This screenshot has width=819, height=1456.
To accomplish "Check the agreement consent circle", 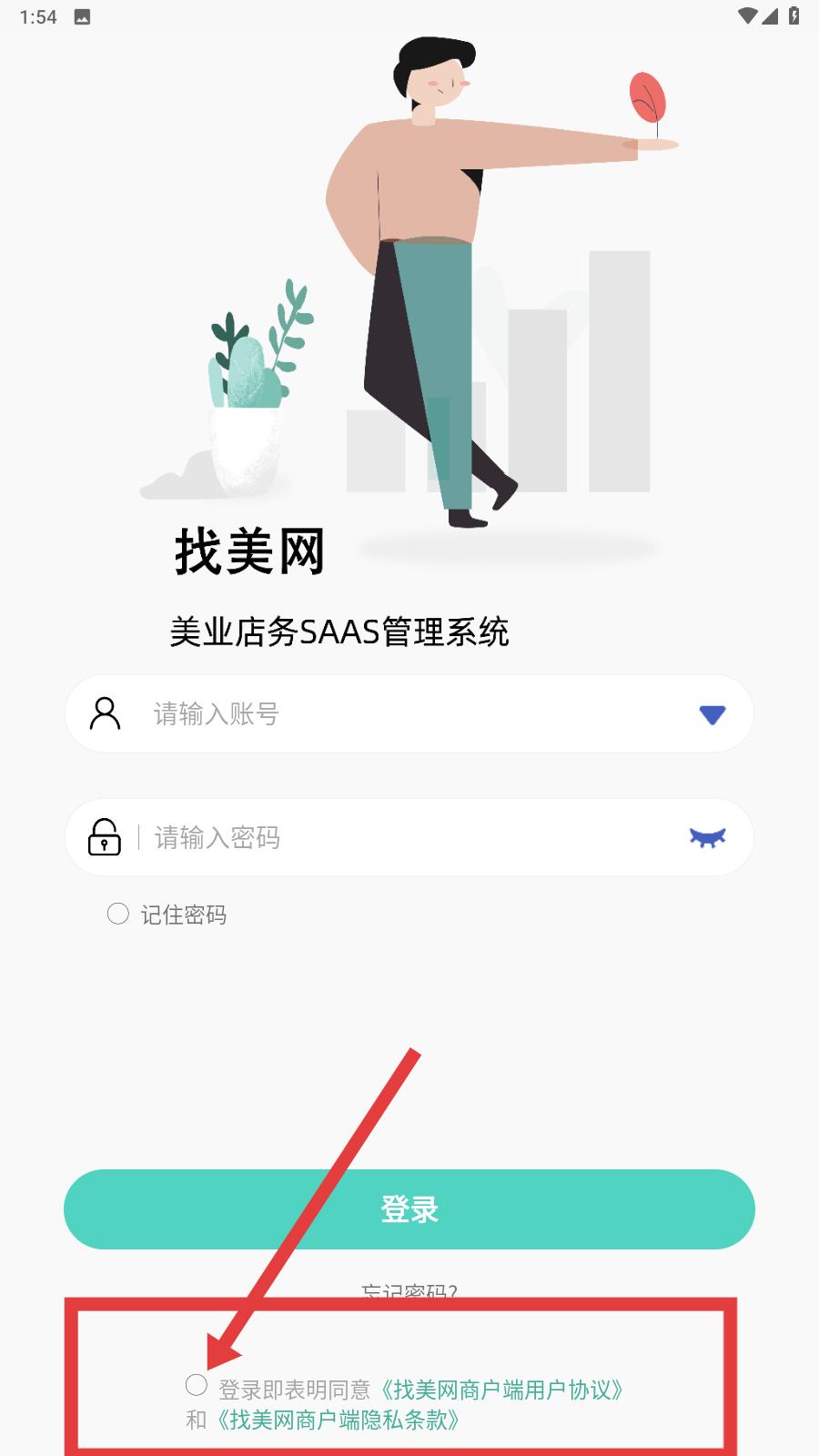I will (197, 1385).
